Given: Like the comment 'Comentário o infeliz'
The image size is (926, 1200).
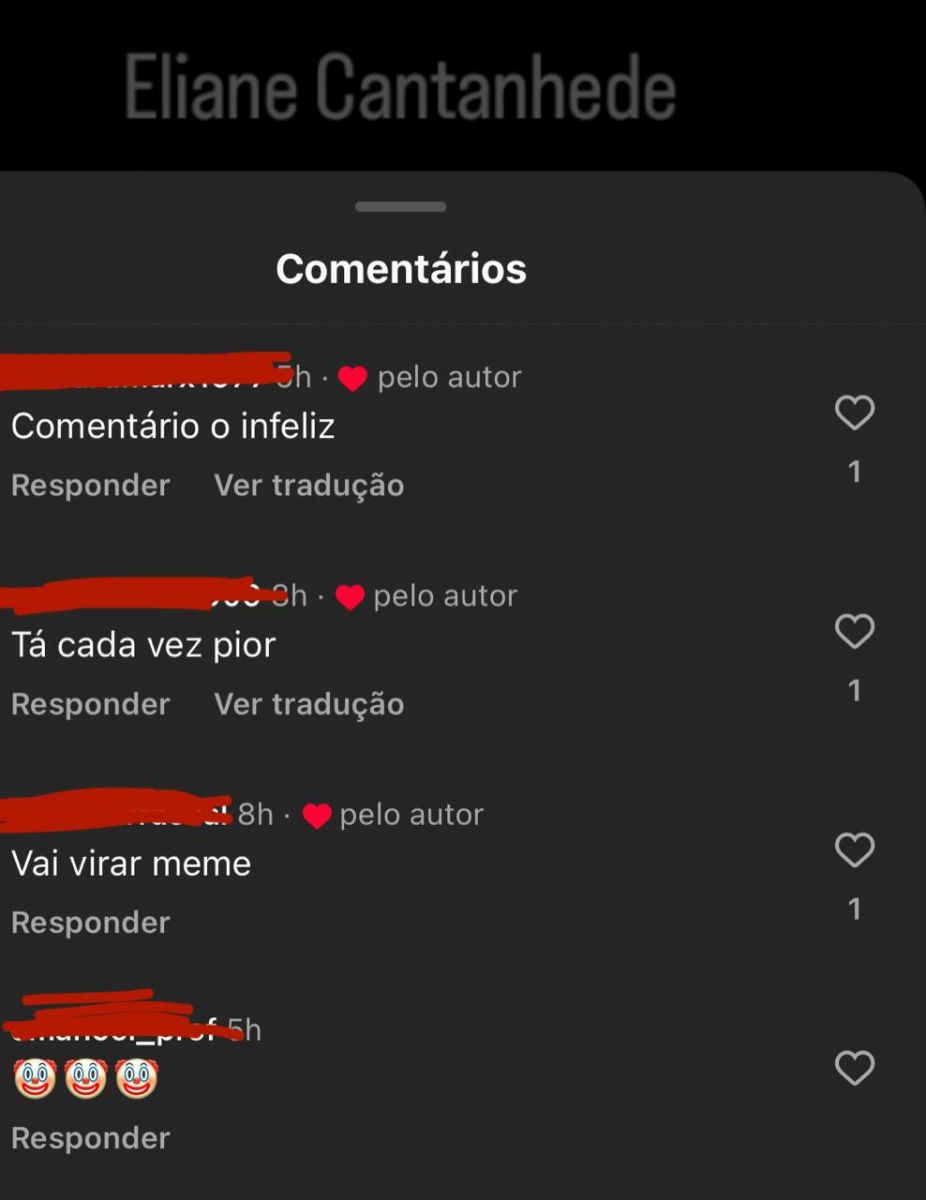Looking at the screenshot, I should (x=854, y=413).
